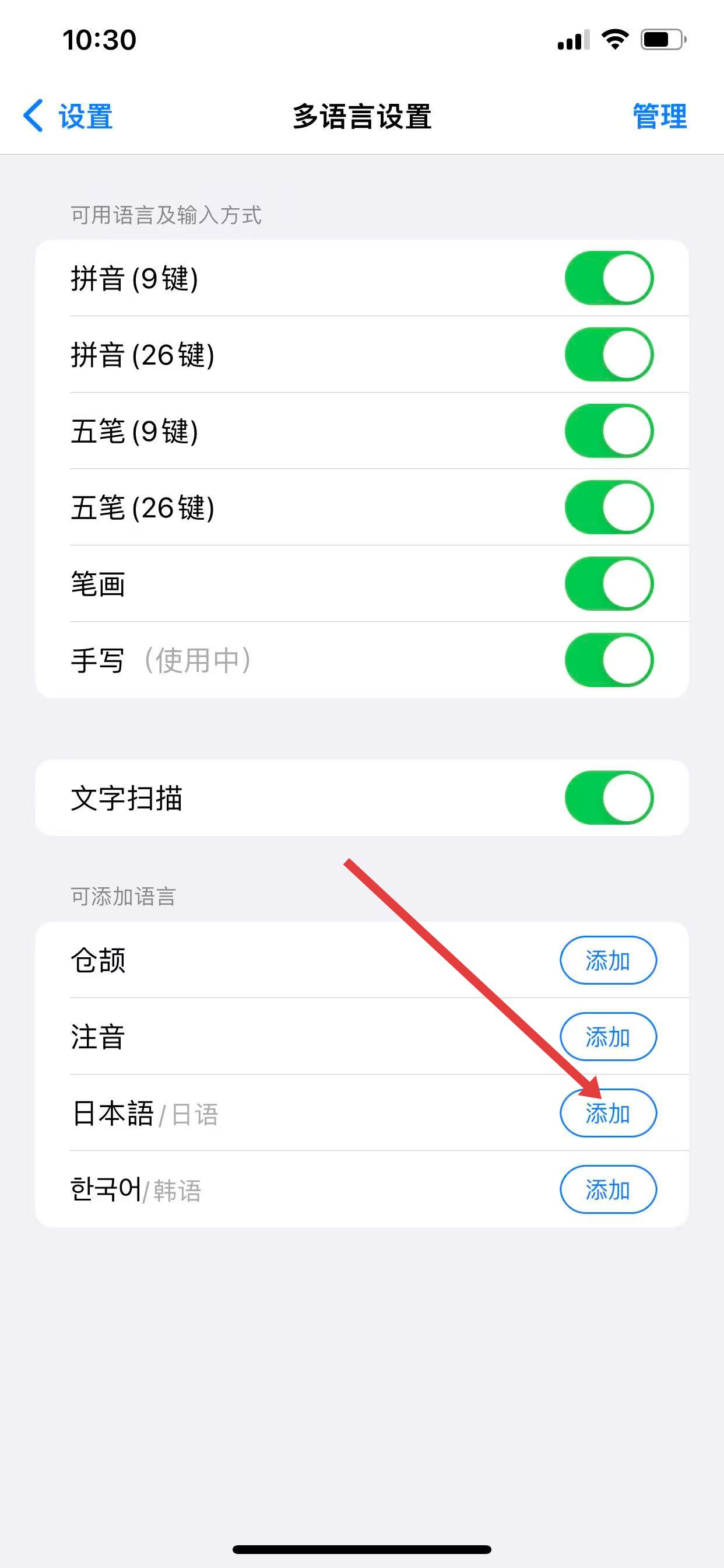Screen dimensions: 724x1568
Task: Open 管理 in the top bar
Action: [x=659, y=116]
